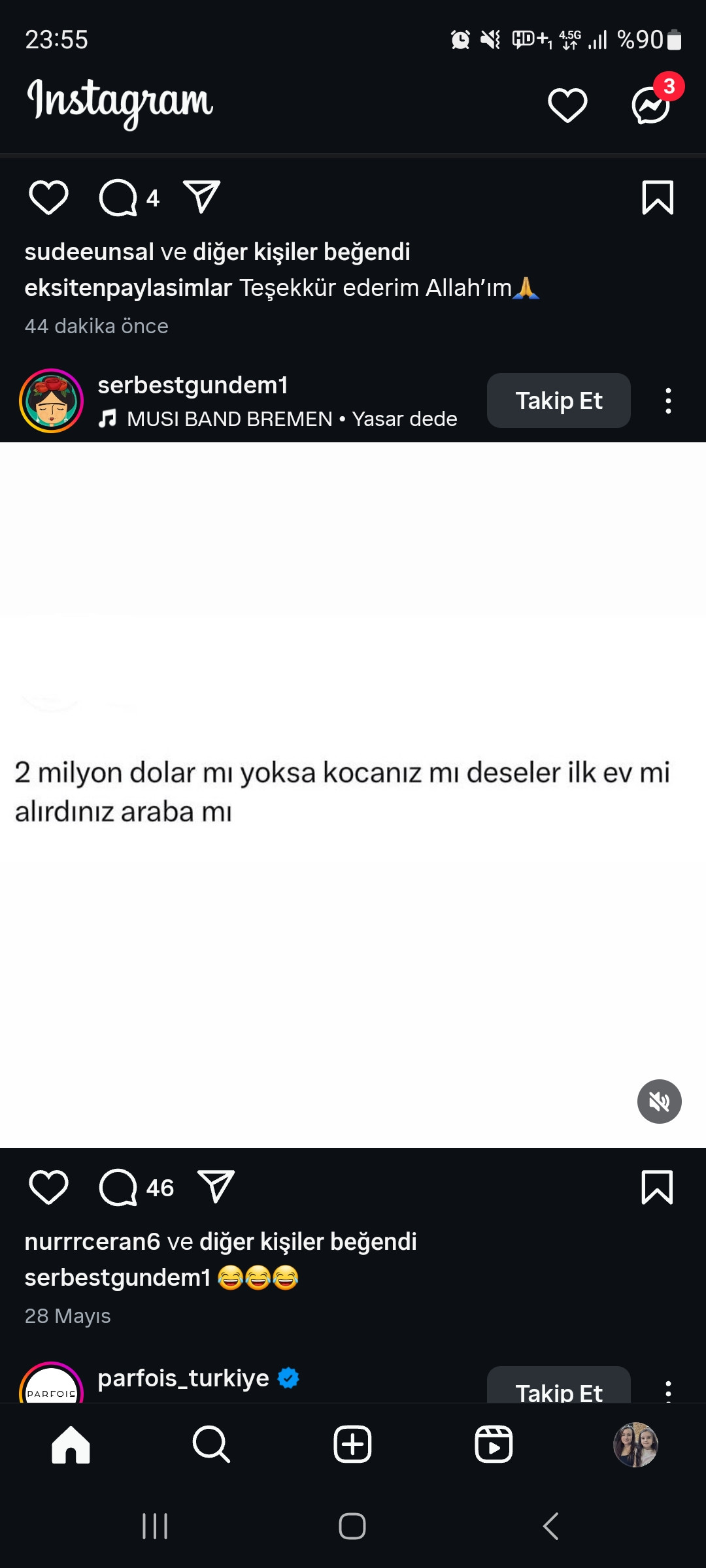Open the serbestgundem1 profile picture
Viewport: 706px width, 1568px height.
(52, 400)
